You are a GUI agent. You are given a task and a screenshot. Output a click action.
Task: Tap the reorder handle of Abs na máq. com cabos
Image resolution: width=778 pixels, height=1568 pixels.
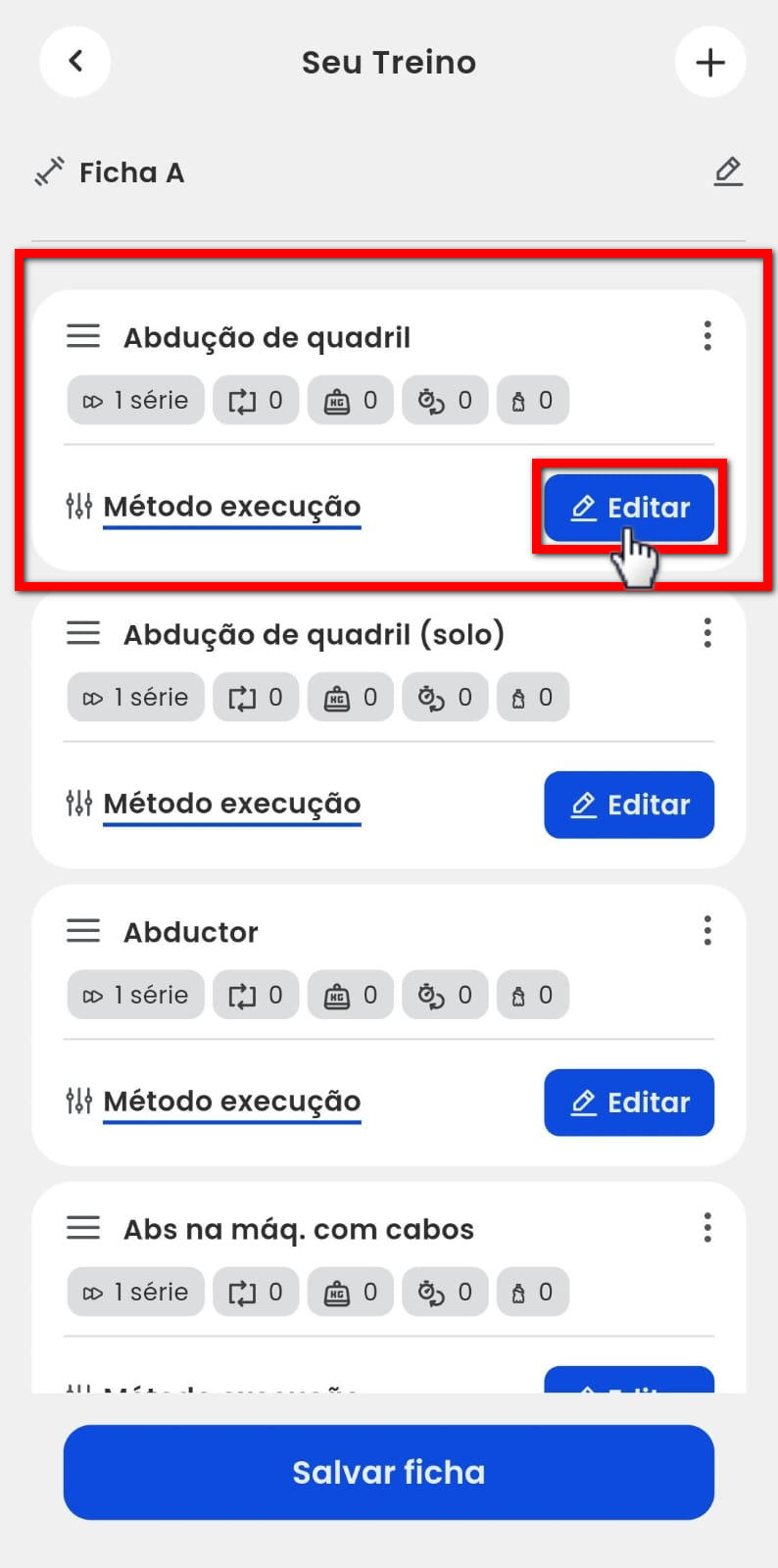[83, 1228]
